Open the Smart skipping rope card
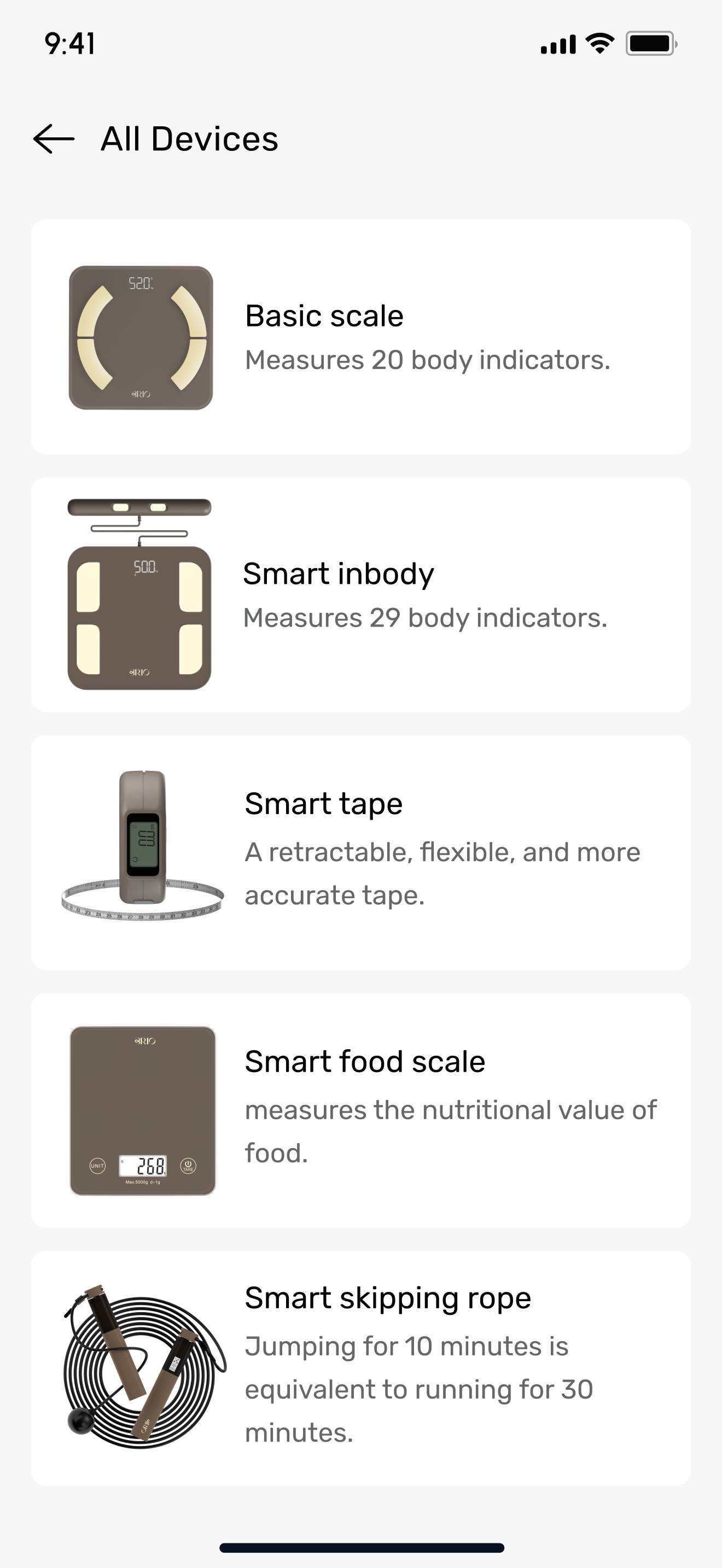Image resolution: width=722 pixels, height=1568 pixels. click(361, 1370)
